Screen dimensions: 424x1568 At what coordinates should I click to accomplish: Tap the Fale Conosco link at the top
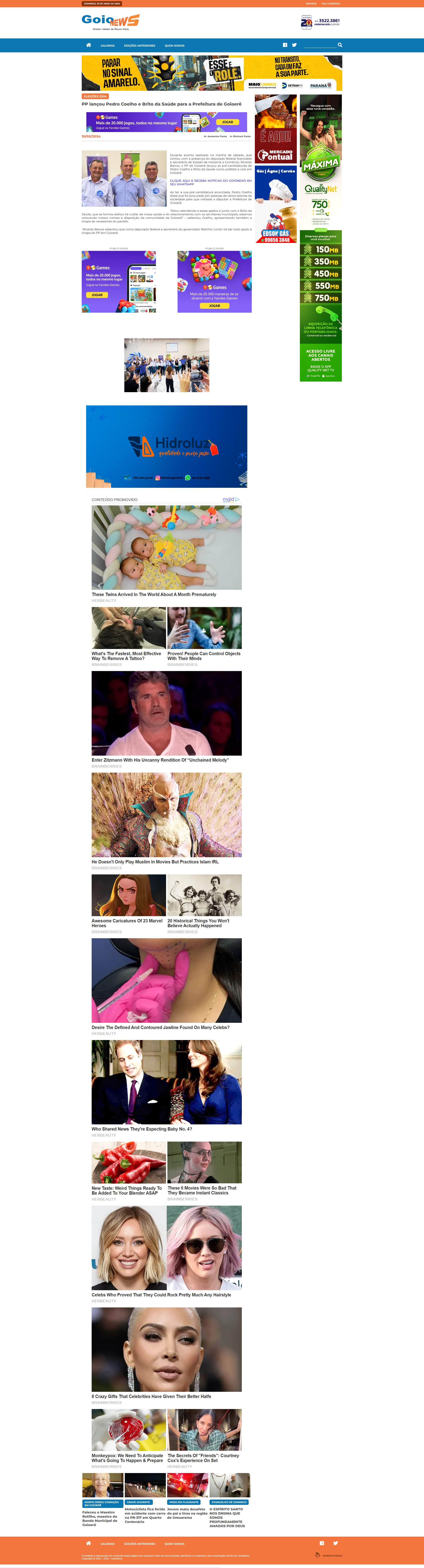(330, 4)
